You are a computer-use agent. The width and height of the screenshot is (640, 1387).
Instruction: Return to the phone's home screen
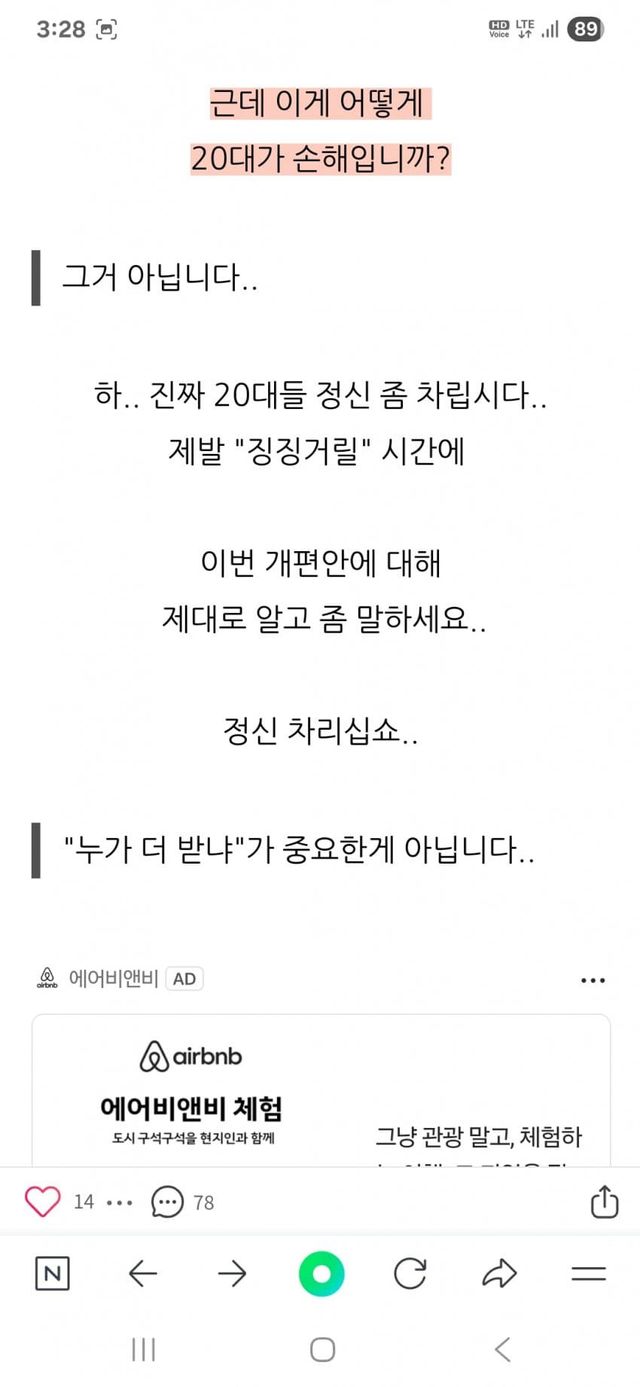pyautogui.click(x=322, y=1350)
